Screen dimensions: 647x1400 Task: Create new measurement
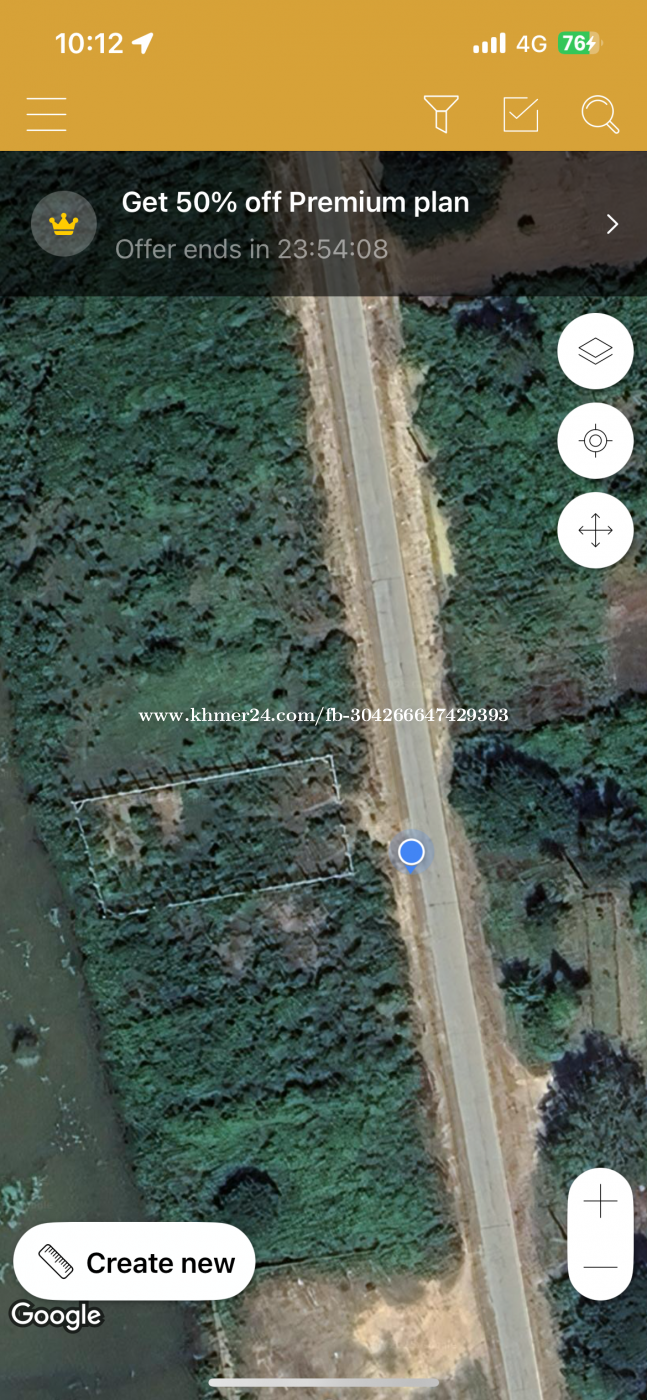[x=135, y=1262]
